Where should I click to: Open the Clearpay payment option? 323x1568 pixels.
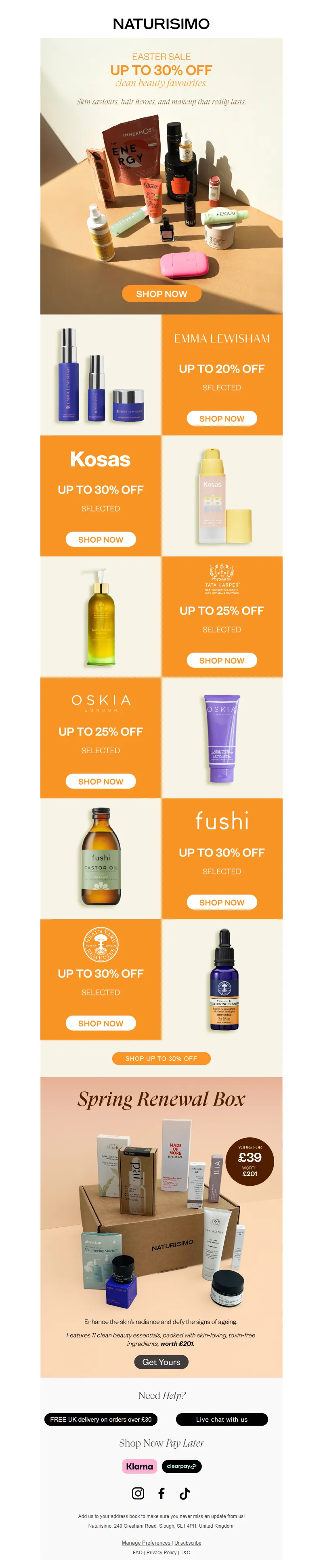182,1466
